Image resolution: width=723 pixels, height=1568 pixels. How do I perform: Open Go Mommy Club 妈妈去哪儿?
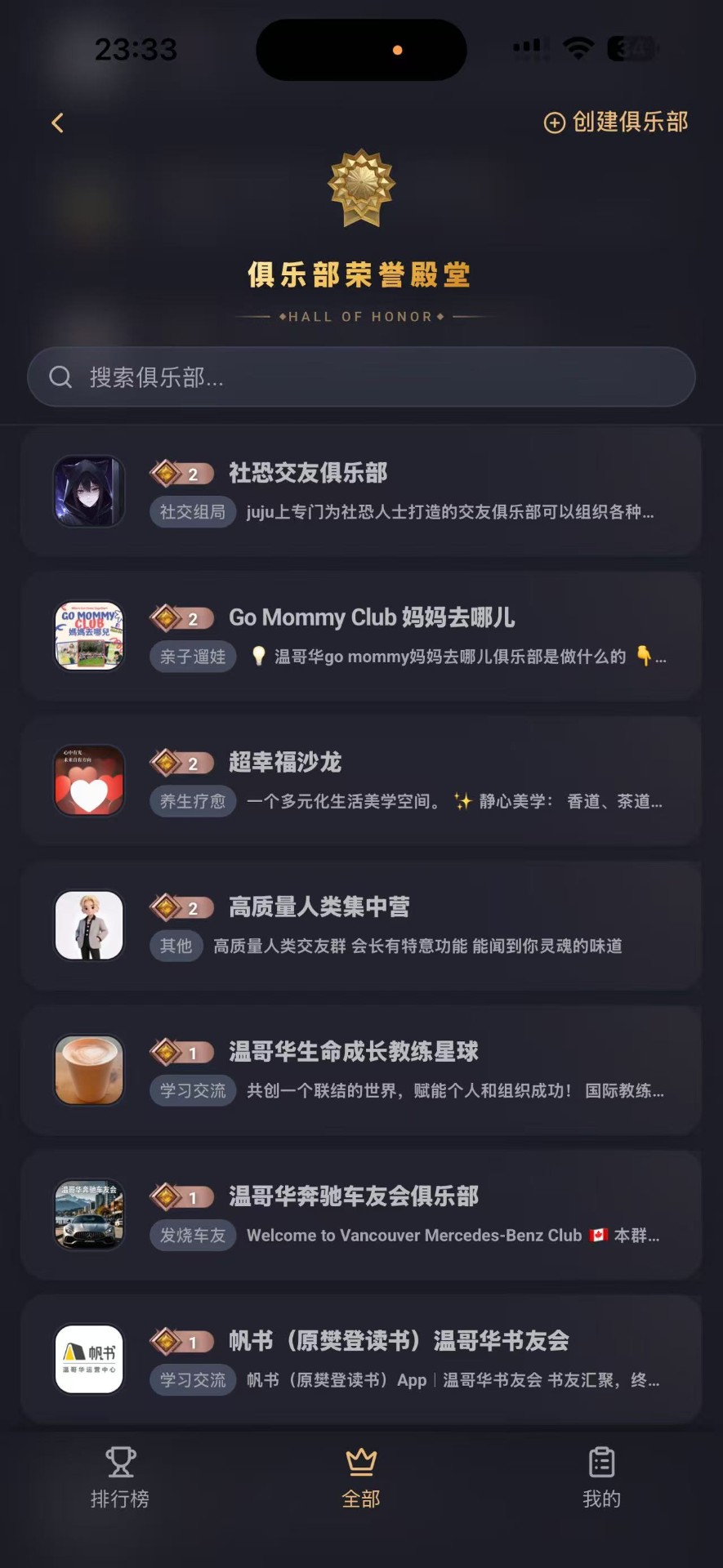[361, 636]
